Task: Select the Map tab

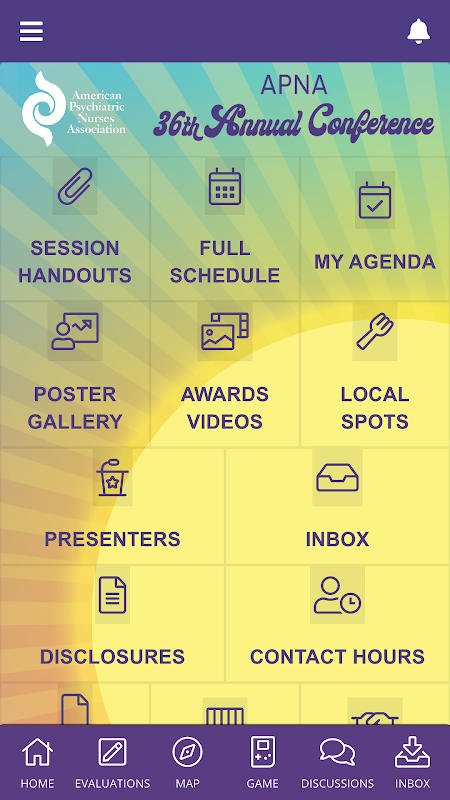Action: pos(187,762)
